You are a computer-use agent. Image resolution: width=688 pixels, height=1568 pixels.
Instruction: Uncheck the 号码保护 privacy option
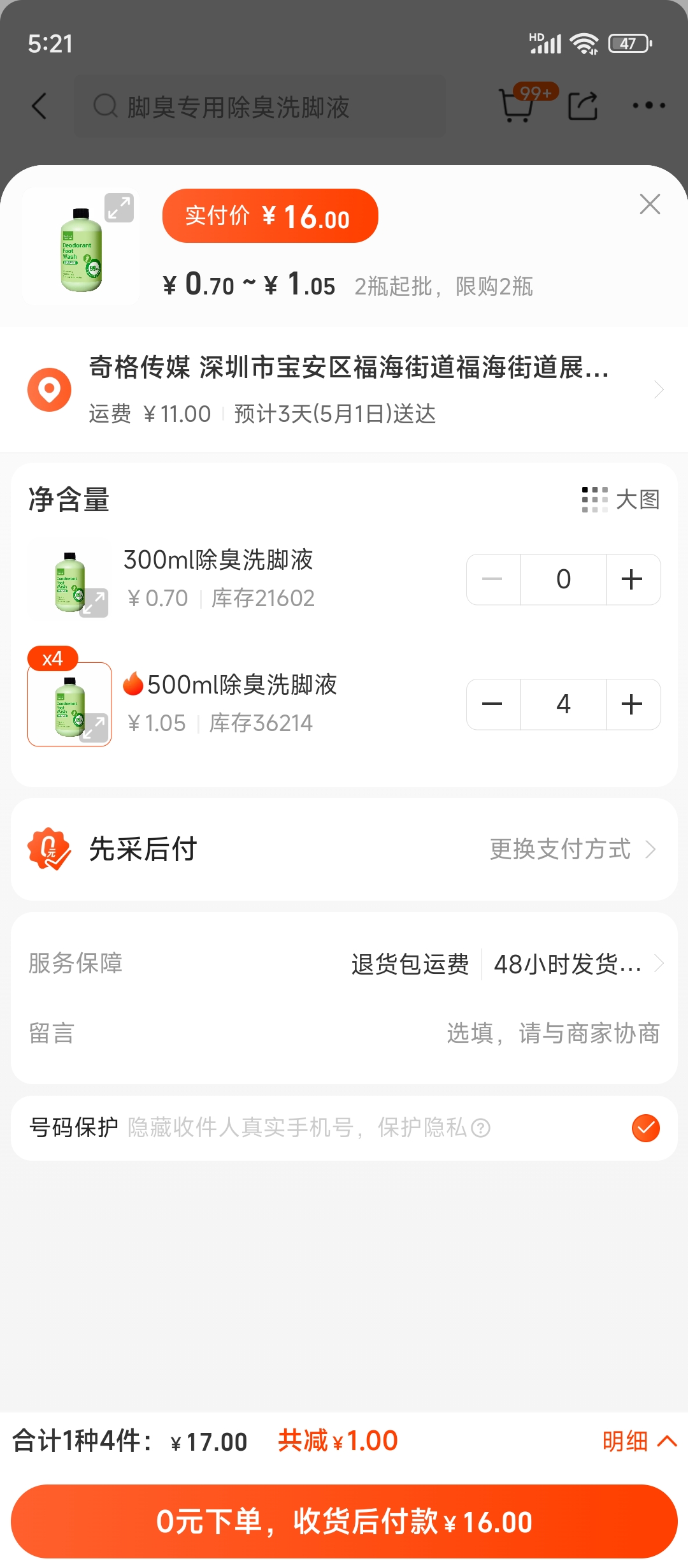pyautogui.click(x=645, y=1128)
